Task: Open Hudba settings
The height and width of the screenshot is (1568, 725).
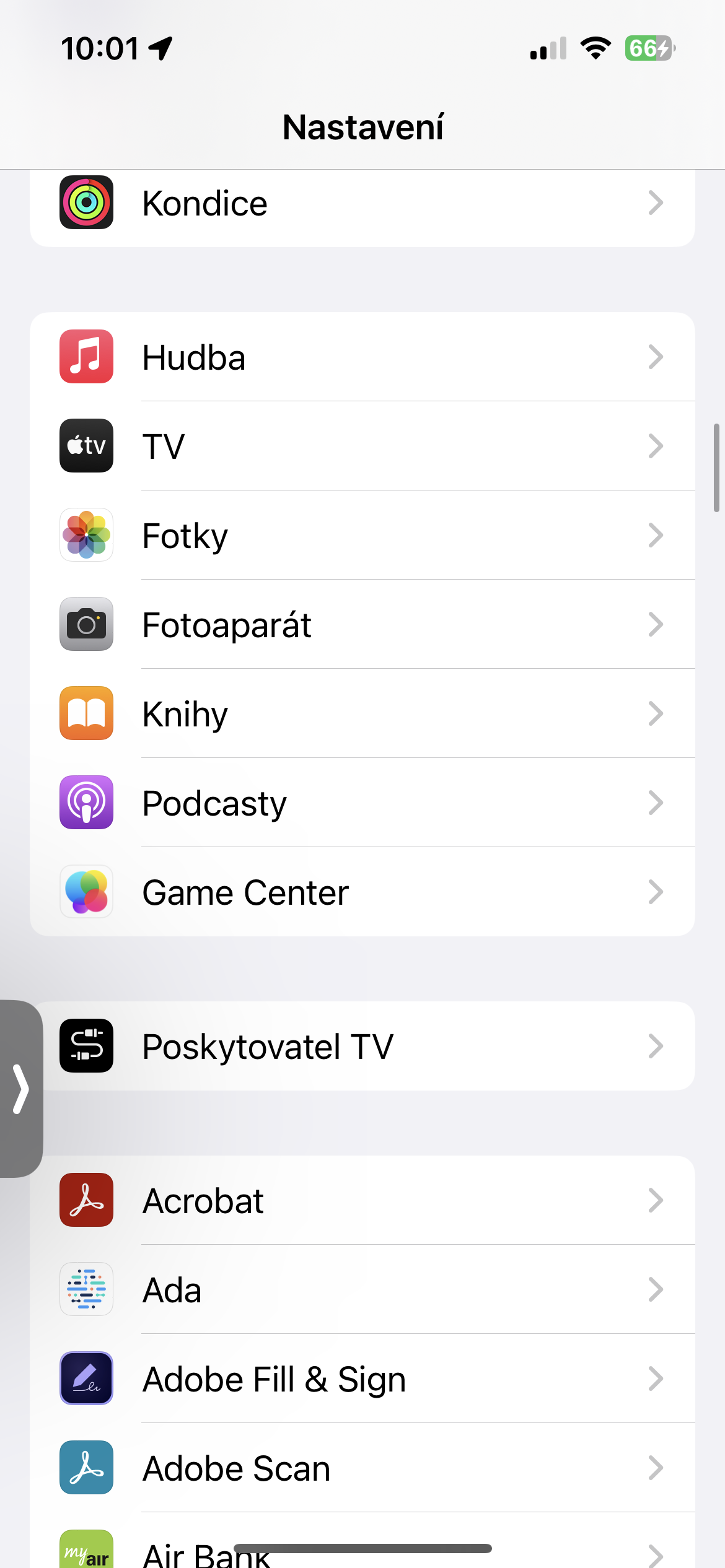Action: (x=362, y=357)
